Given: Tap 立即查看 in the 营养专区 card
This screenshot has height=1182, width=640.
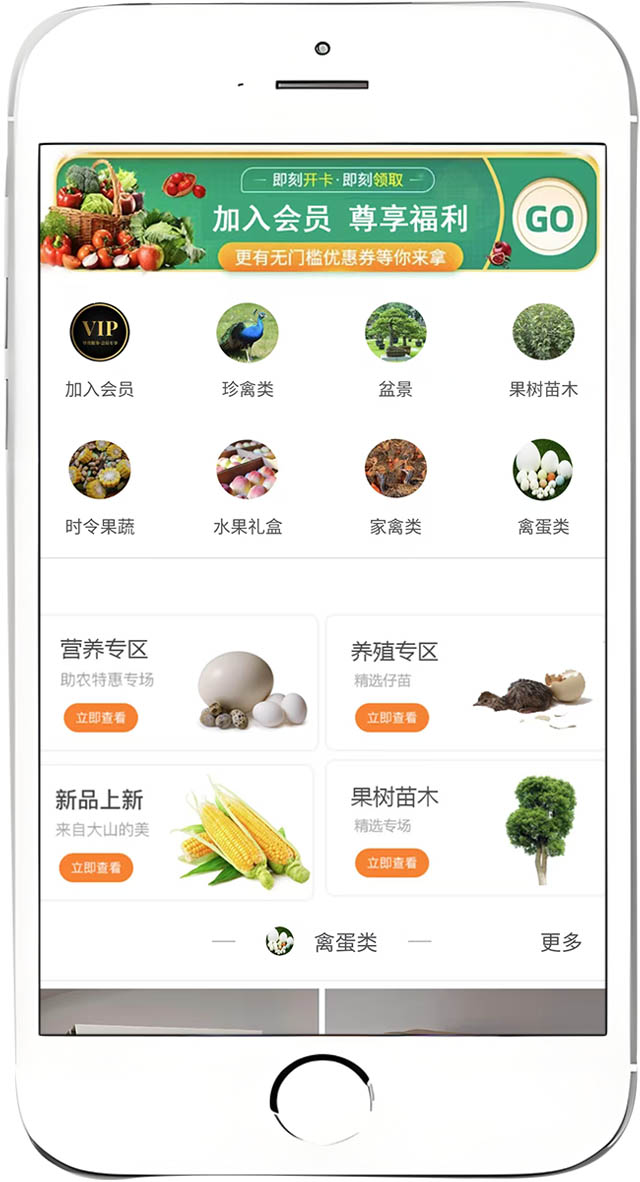Looking at the screenshot, I should click(x=100, y=718).
